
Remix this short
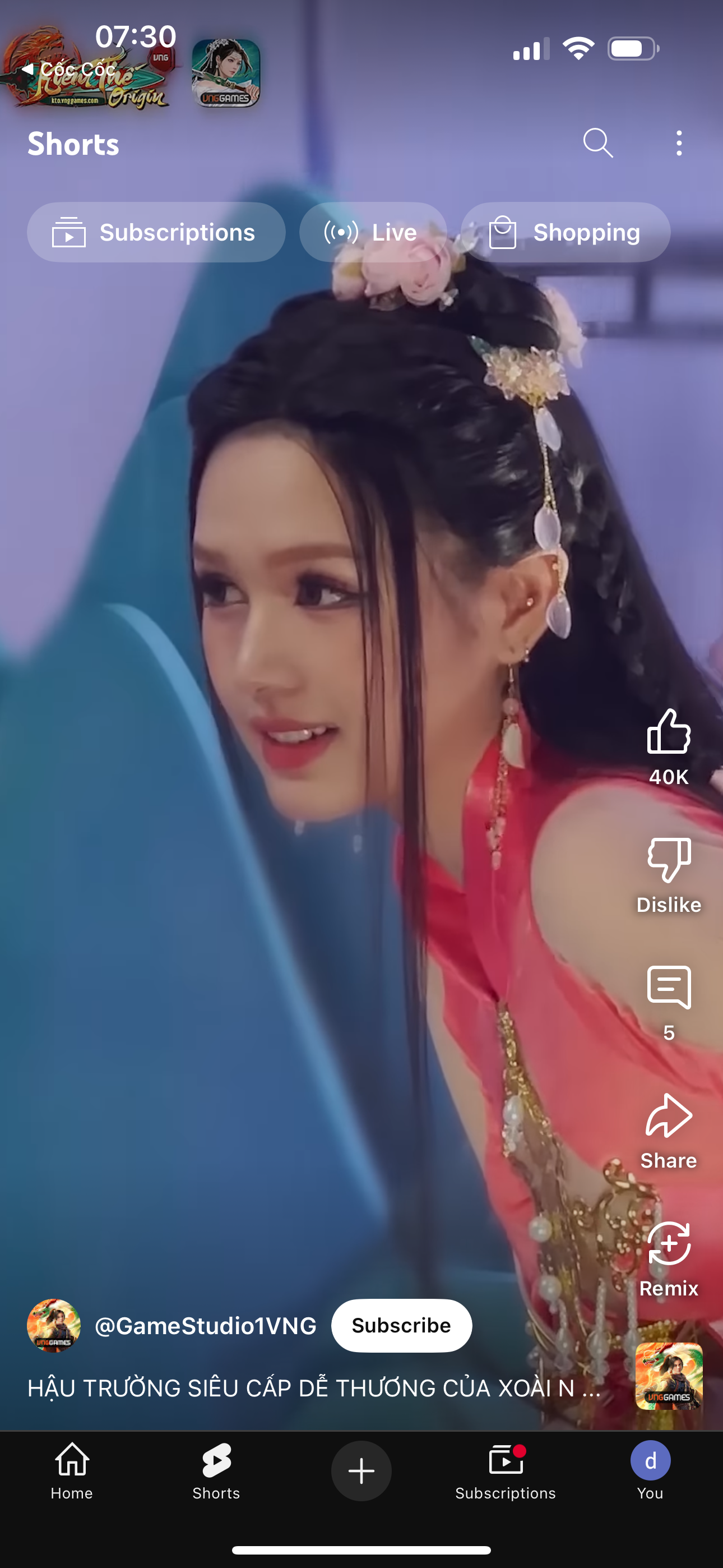(668, 1244)
